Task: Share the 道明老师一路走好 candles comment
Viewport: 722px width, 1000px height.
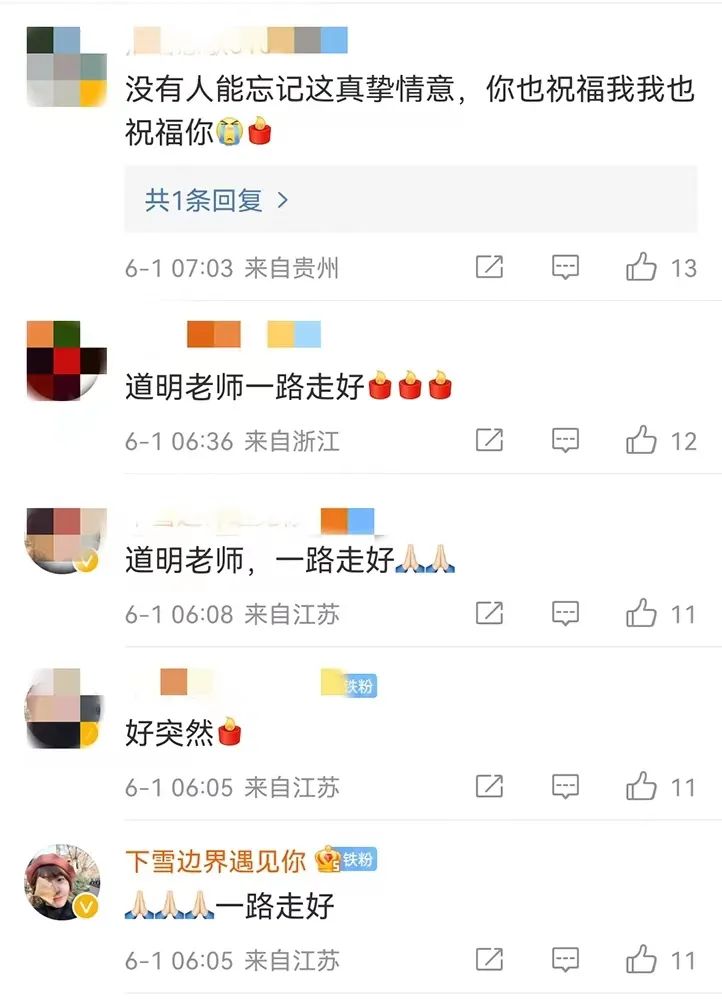Action: tap(489, 440)
